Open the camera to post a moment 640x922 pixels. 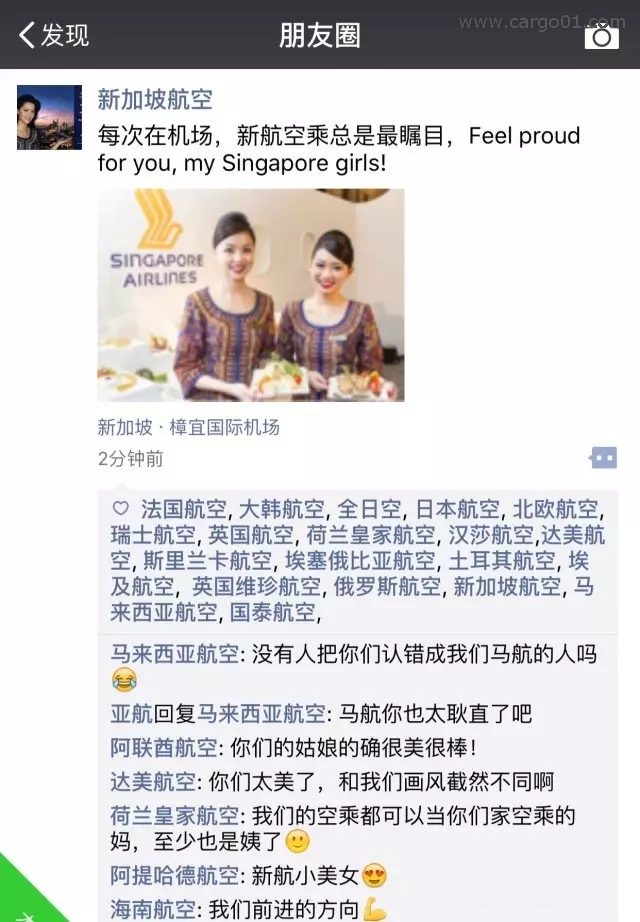tap(601, 37)
